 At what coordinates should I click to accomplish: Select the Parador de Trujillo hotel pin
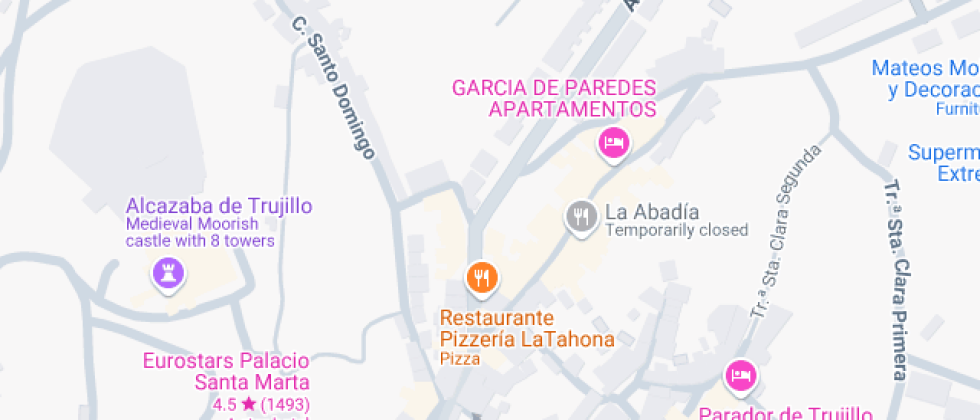(x=741, y=376)
